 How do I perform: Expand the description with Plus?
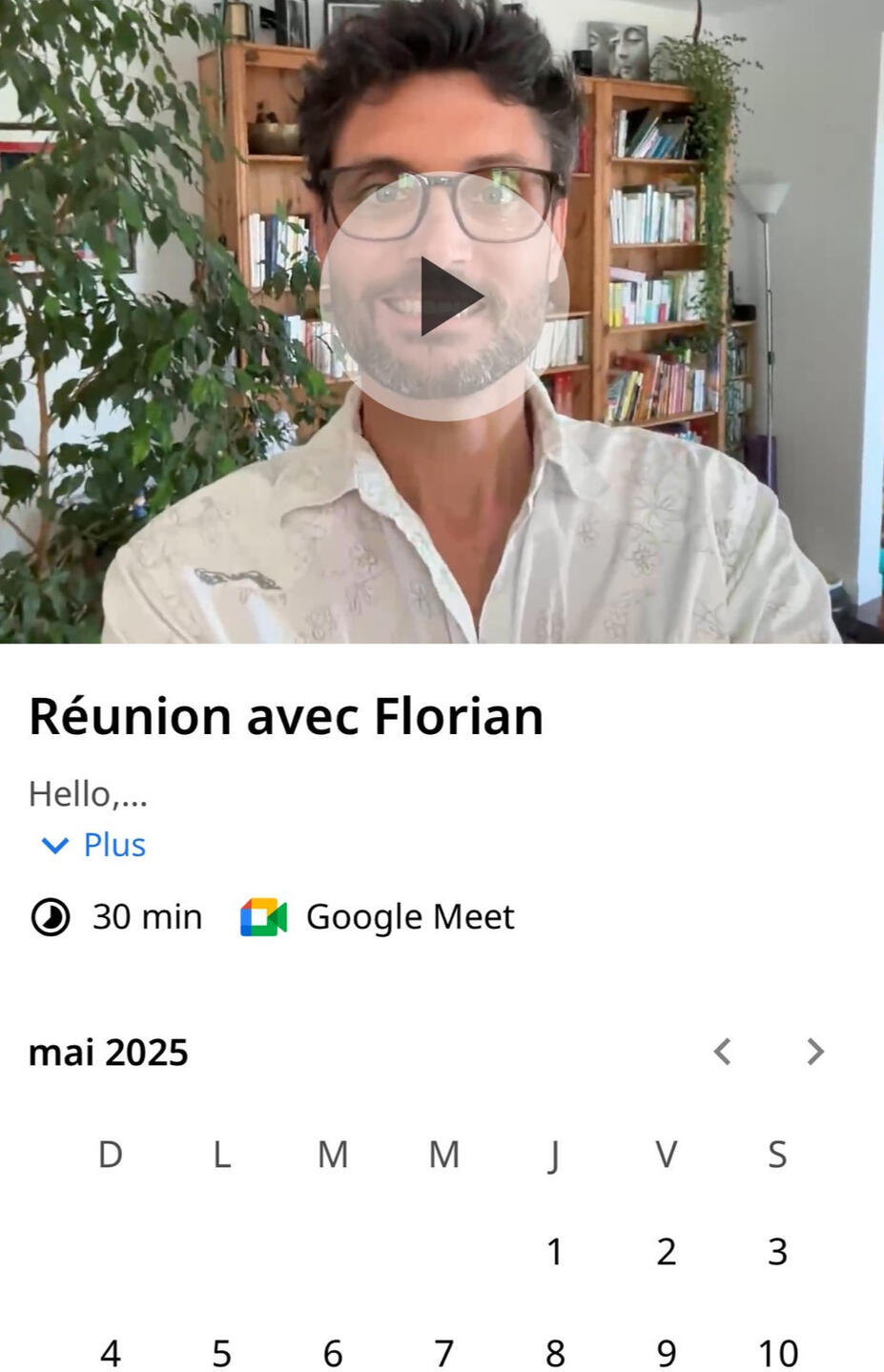(94, 845)
